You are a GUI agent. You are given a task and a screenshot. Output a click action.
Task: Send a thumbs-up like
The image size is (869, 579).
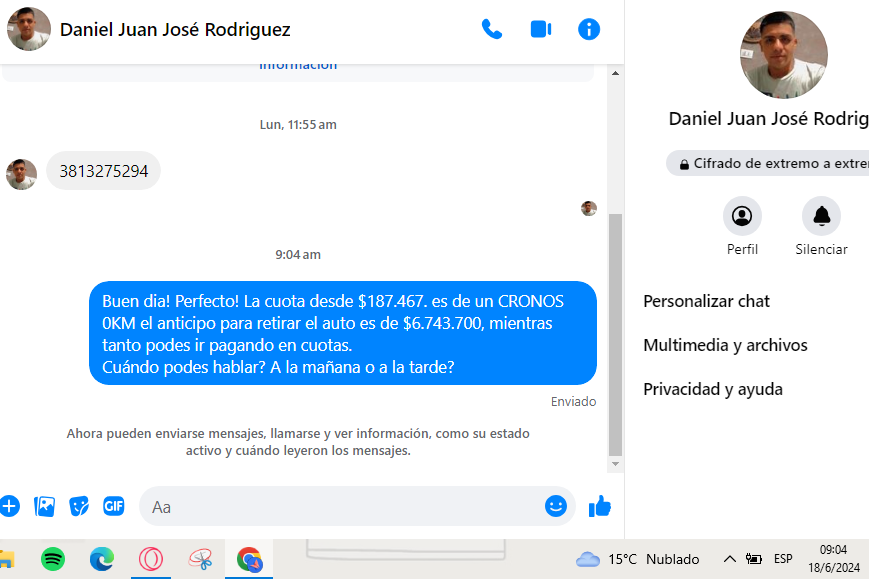coord(600,507)
